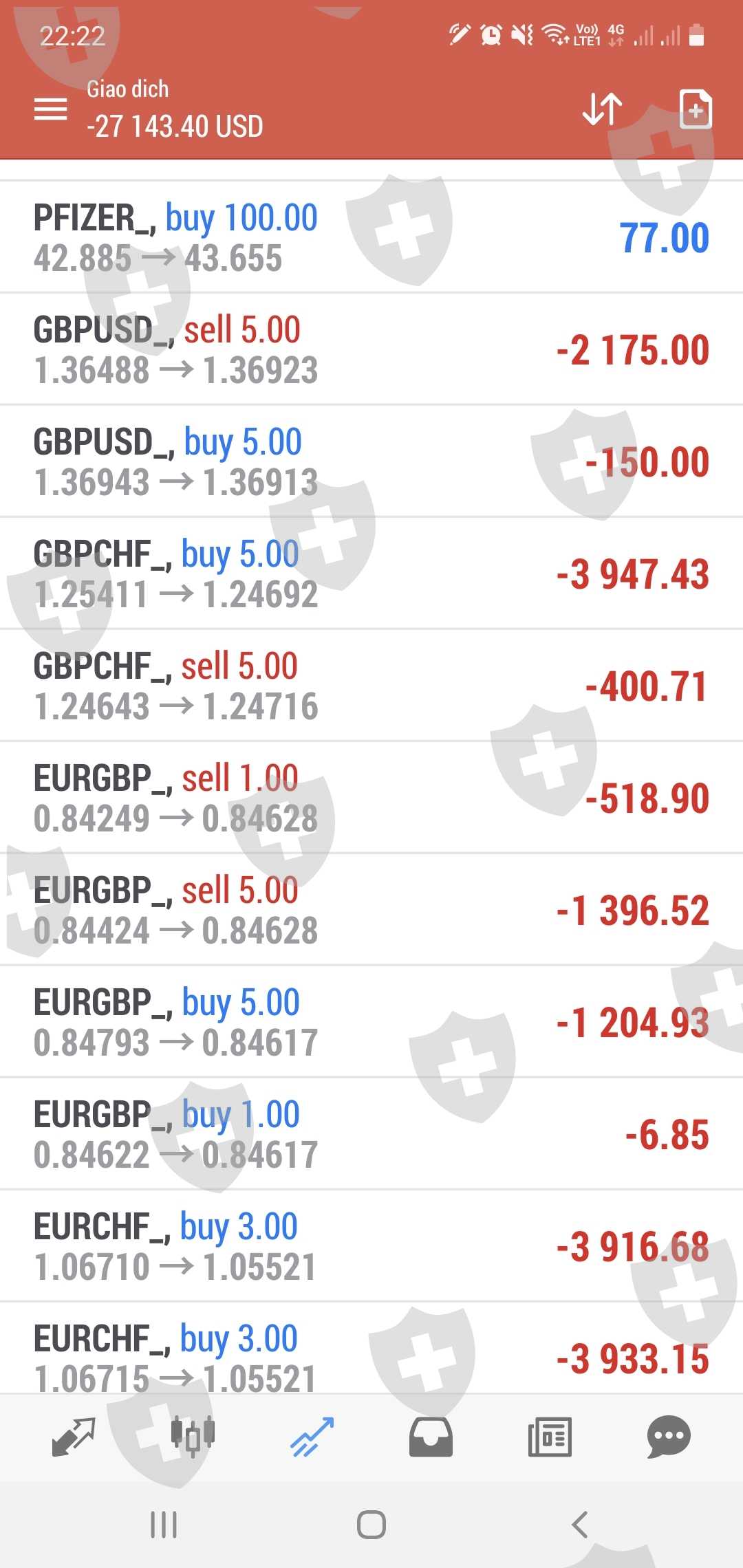Open EURCHF_ buy 3.00 at 1.06710
This screenshot has height=1568, width=743.
pos(371,1246)
